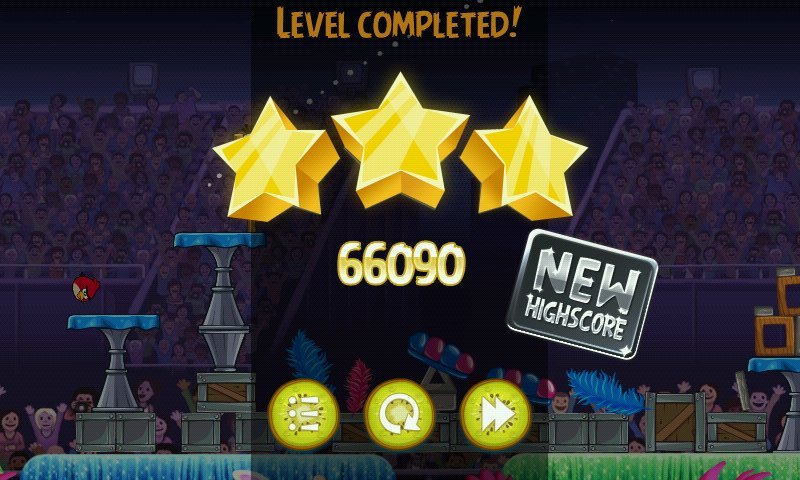Open the level selection menu
This screenshot has height=480, width=800.
pos(304,413)
